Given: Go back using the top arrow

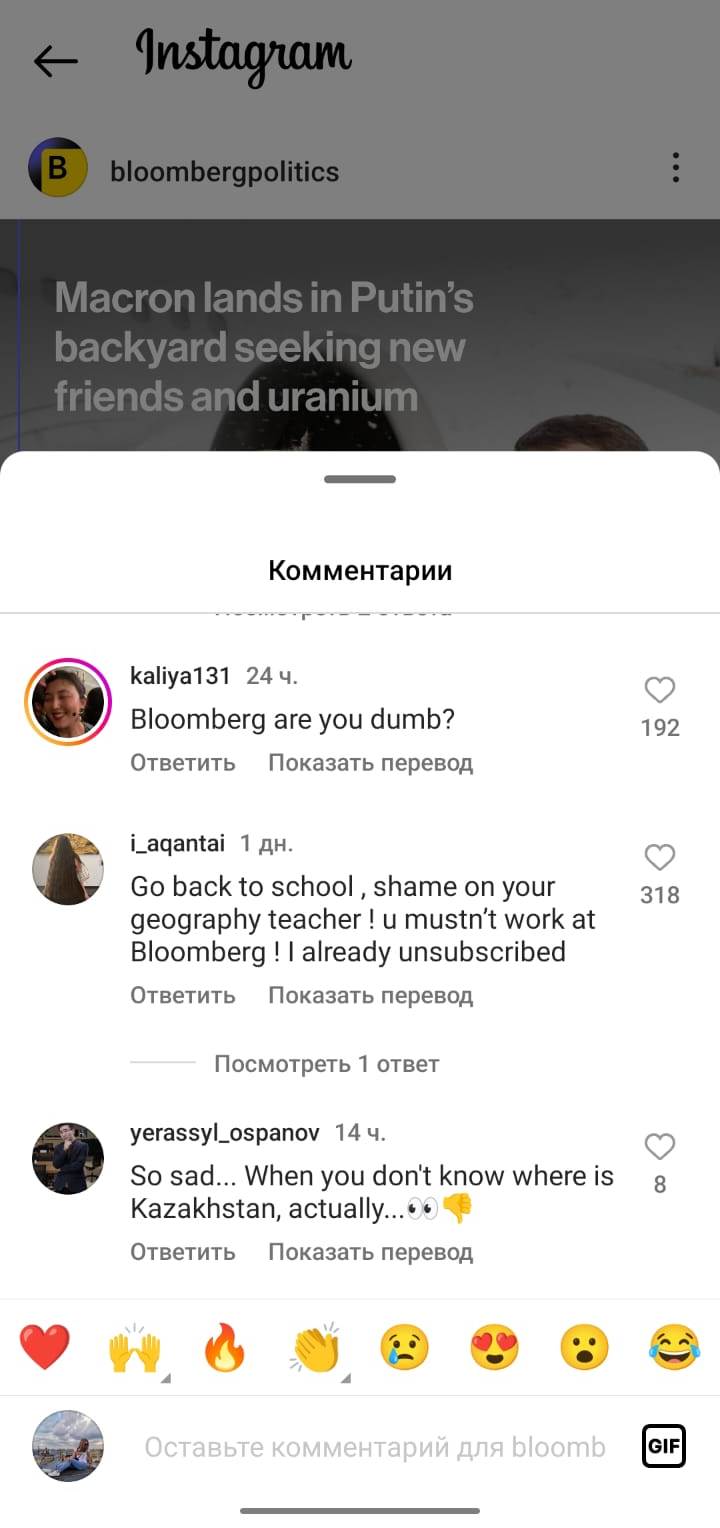Looking at the screenshot, I should 55,61.
